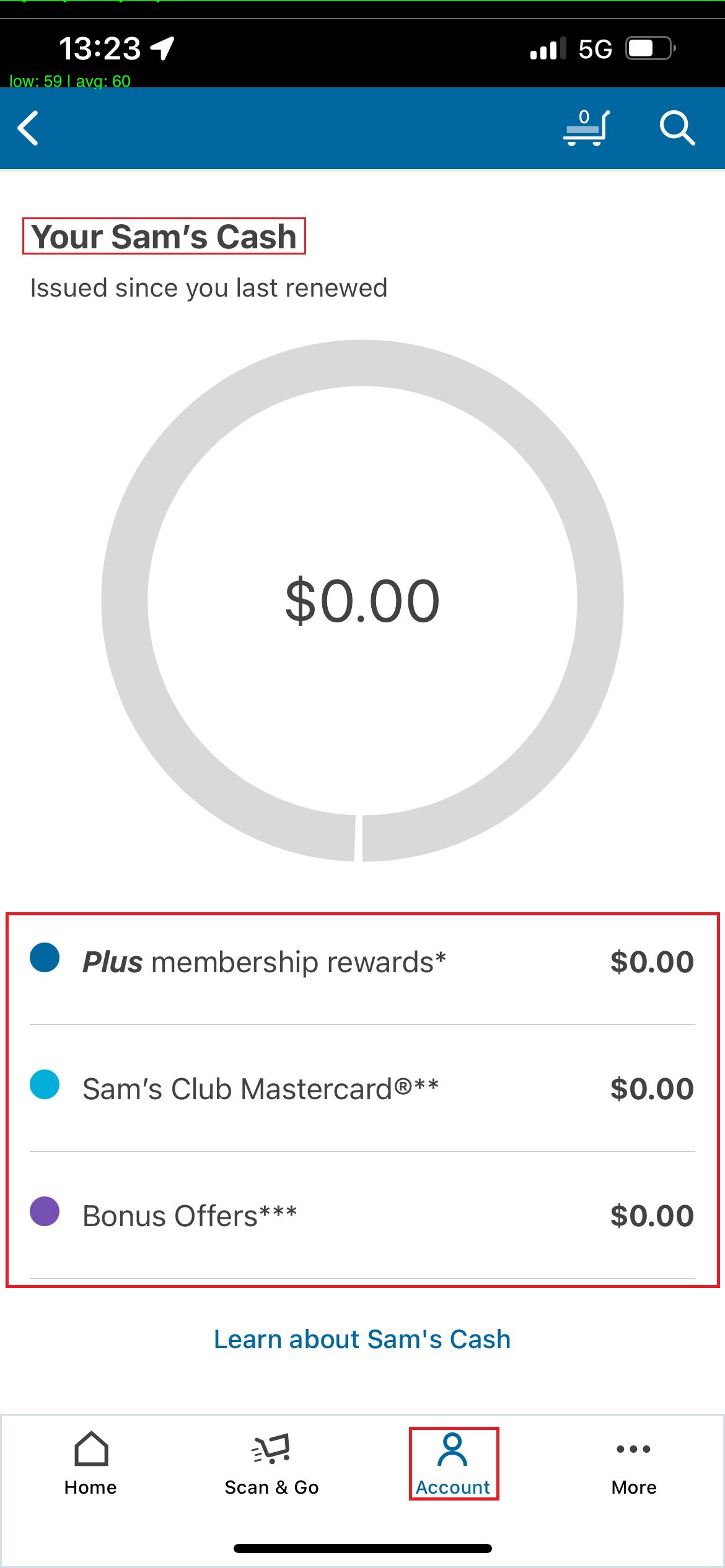Open the shopping cart
This screenshot has height=1568, width=725.
tap(586, 128)
